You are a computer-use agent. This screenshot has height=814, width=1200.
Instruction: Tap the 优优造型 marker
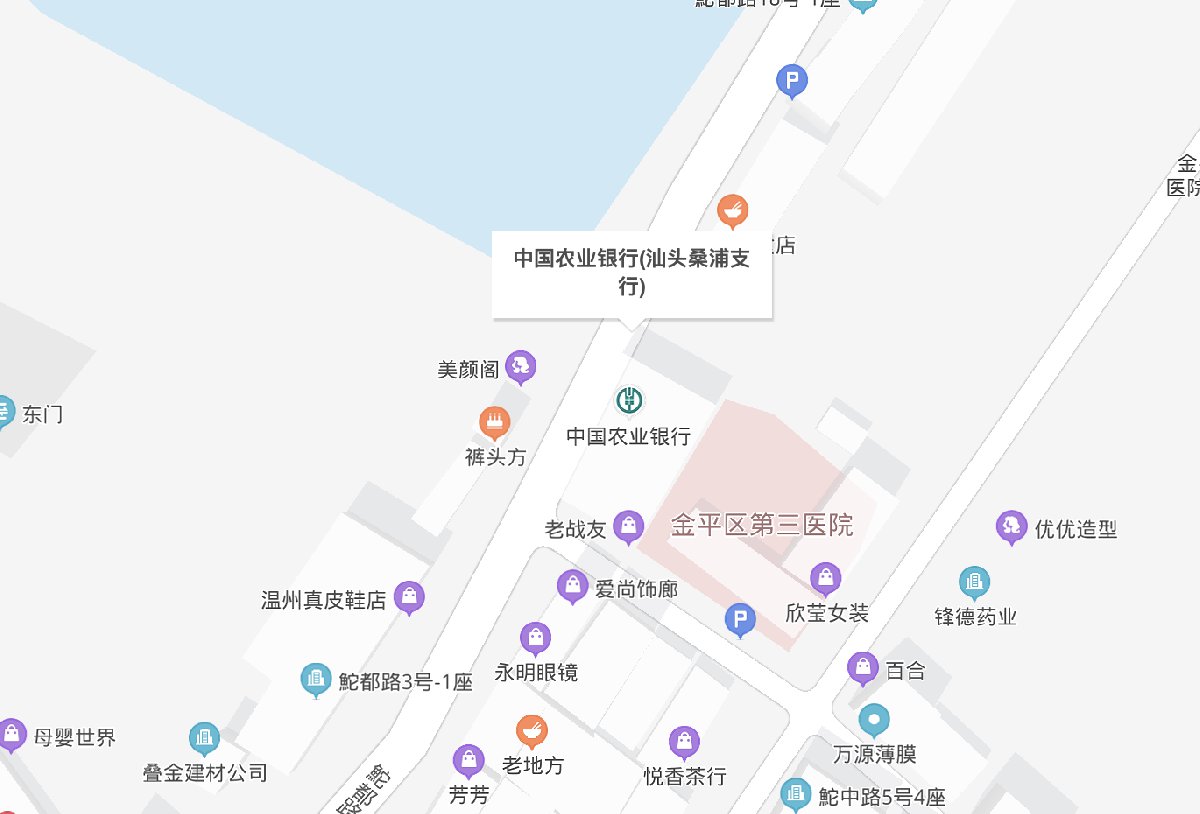pos(1011,526)
